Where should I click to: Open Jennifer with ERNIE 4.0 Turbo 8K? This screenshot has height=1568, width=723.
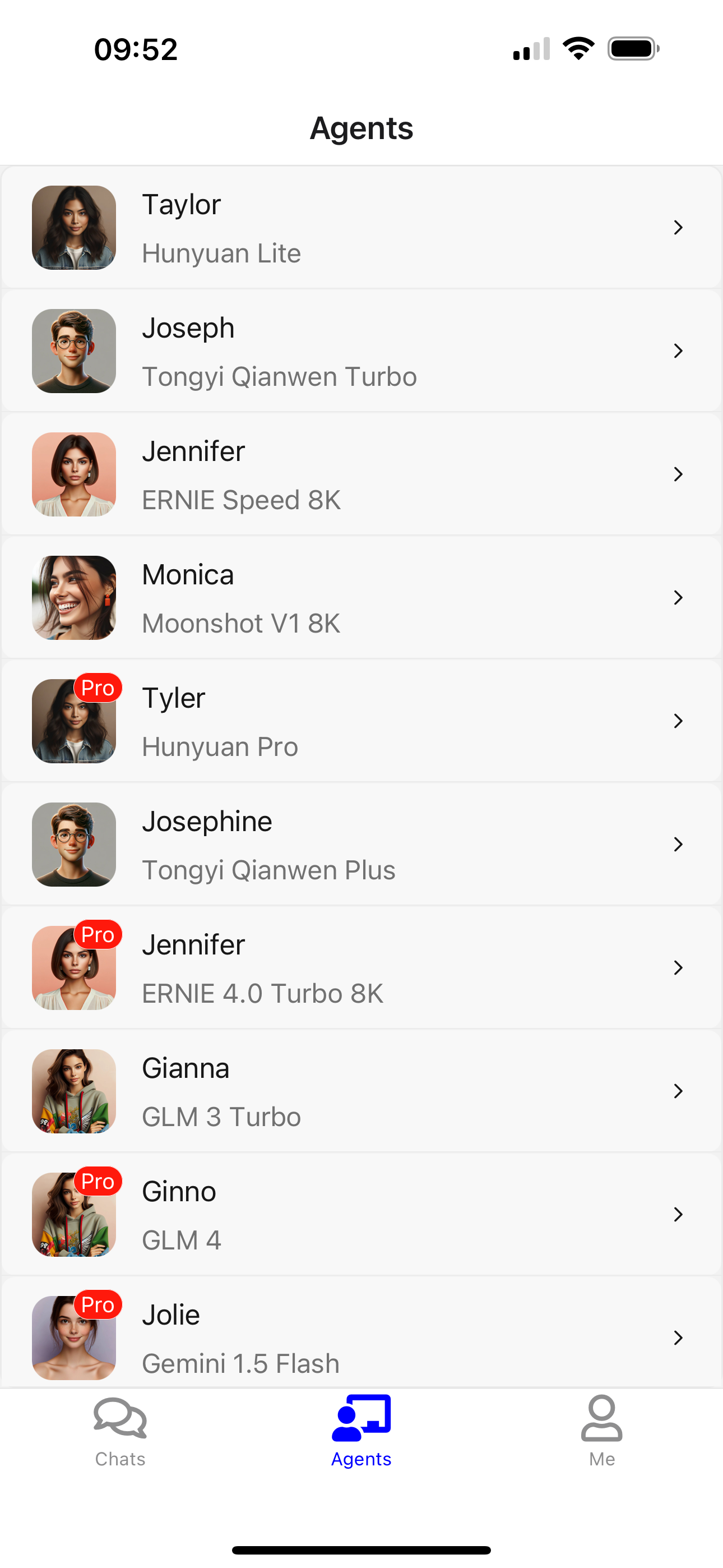[x=361, y=968]
